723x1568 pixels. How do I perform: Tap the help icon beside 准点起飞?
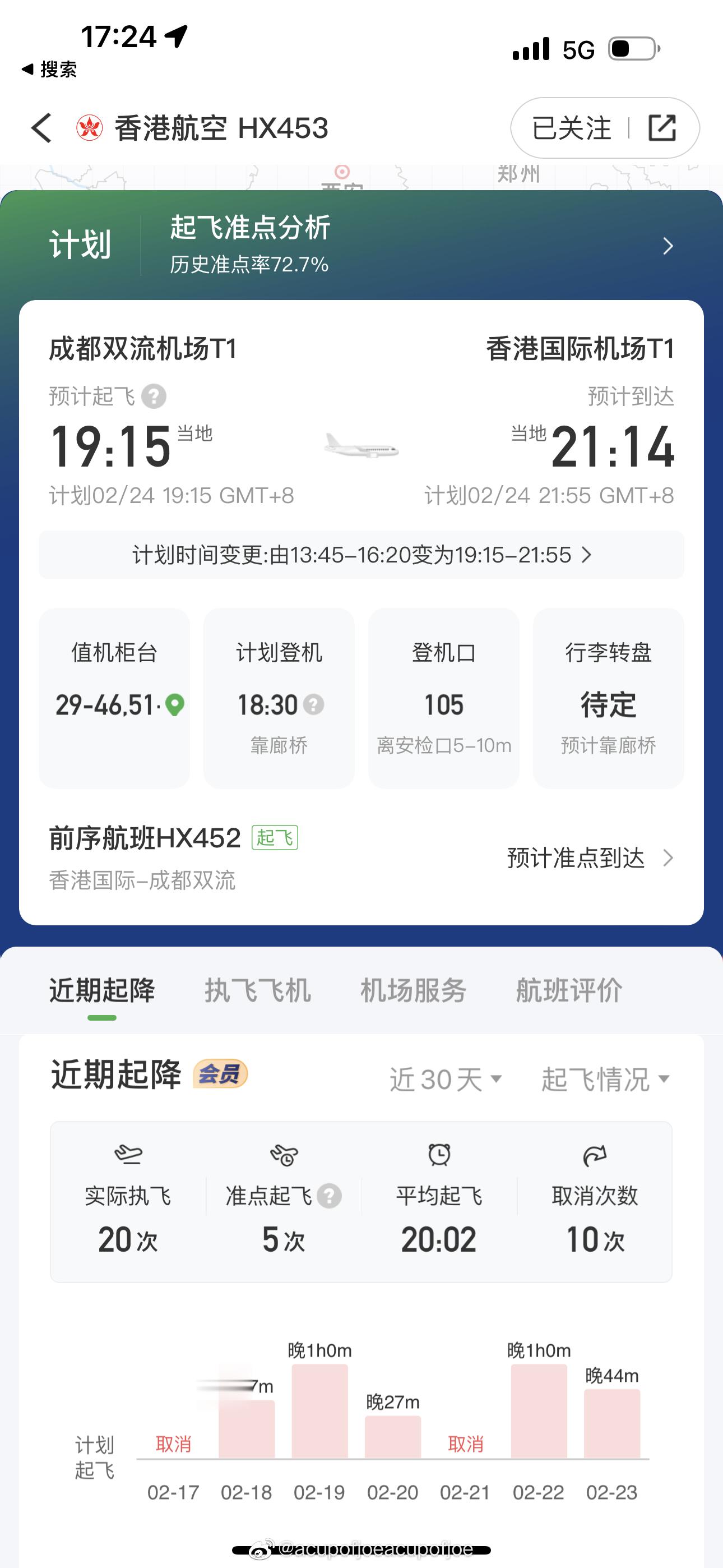click(329, 1196)
